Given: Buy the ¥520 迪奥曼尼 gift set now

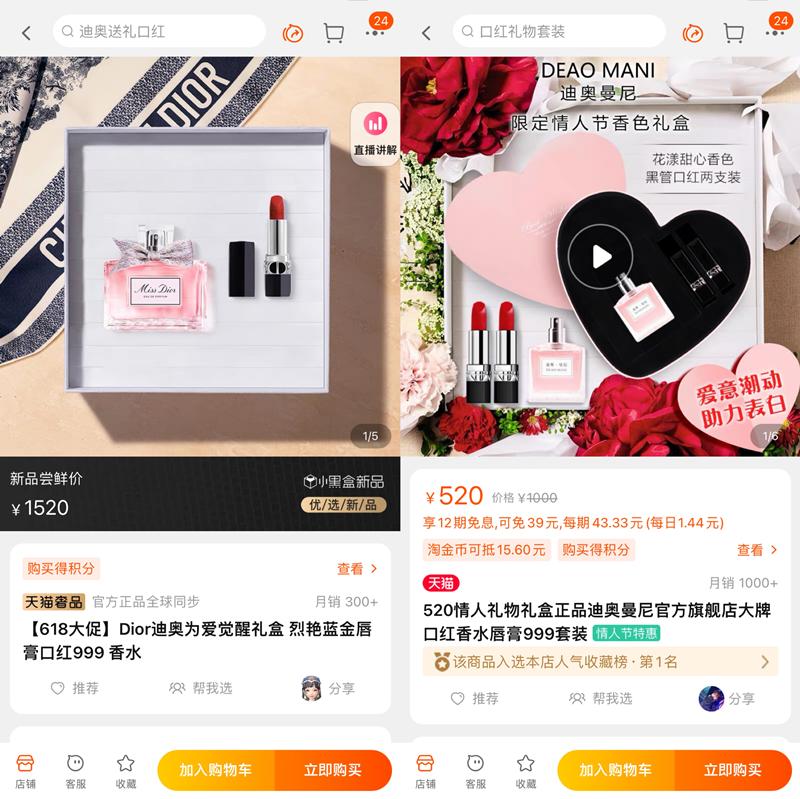Looking at the screenshot, I should [732, 770].
